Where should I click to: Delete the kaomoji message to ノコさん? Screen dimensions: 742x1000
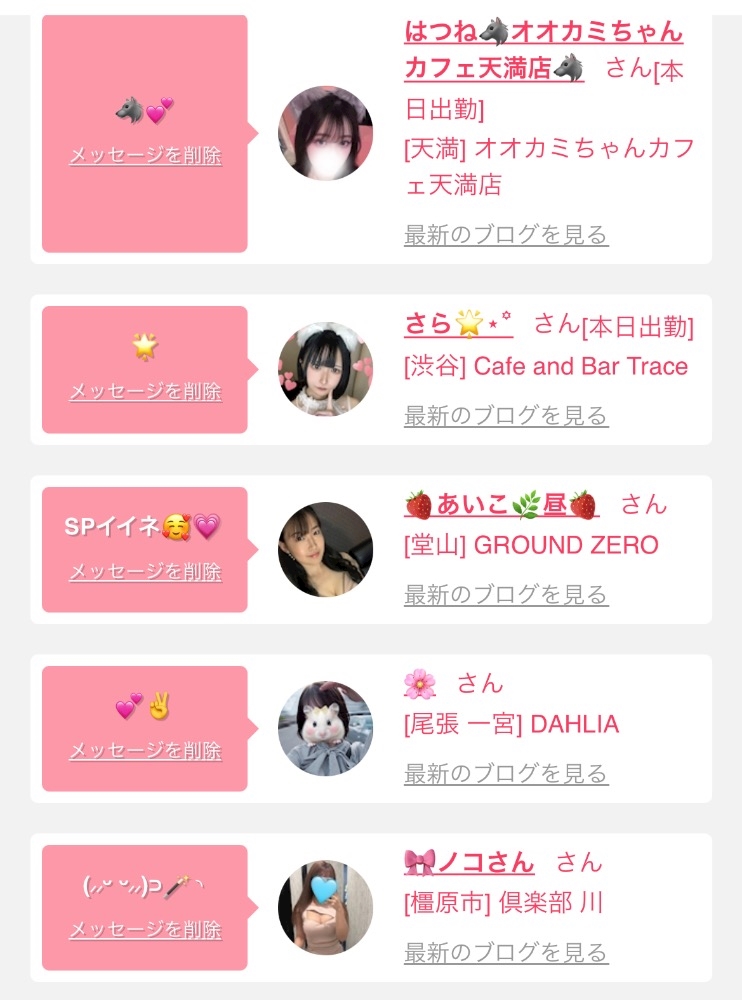pyautogui.click(x=145, y=930)
